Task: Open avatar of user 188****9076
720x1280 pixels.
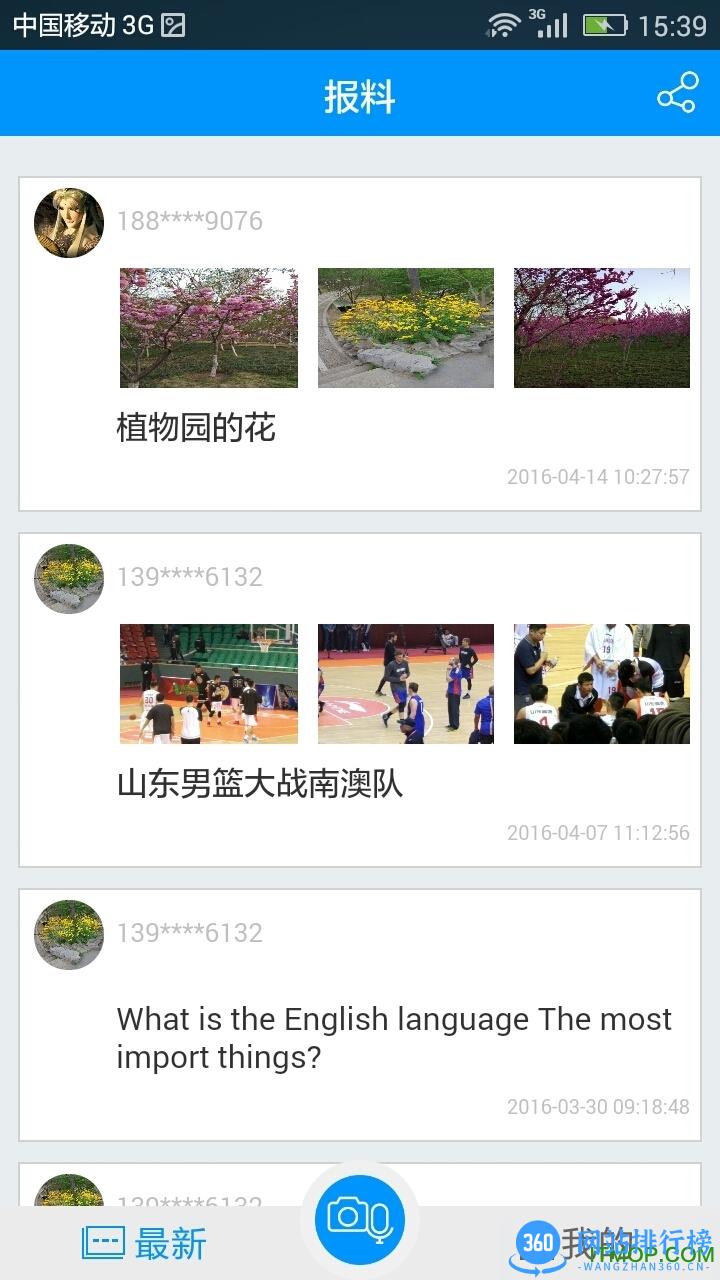Action: 69,222
